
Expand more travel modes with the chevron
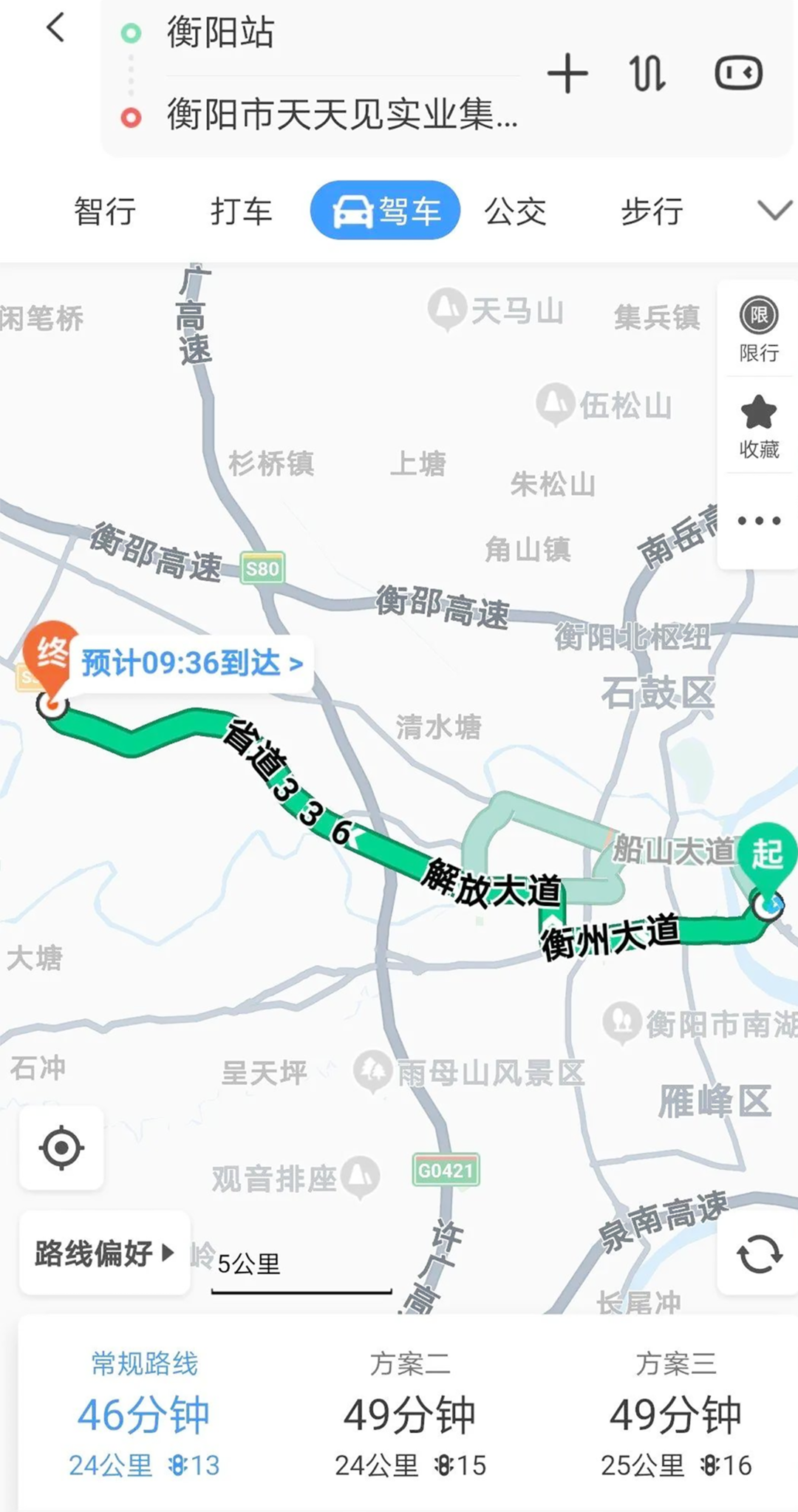774,211
